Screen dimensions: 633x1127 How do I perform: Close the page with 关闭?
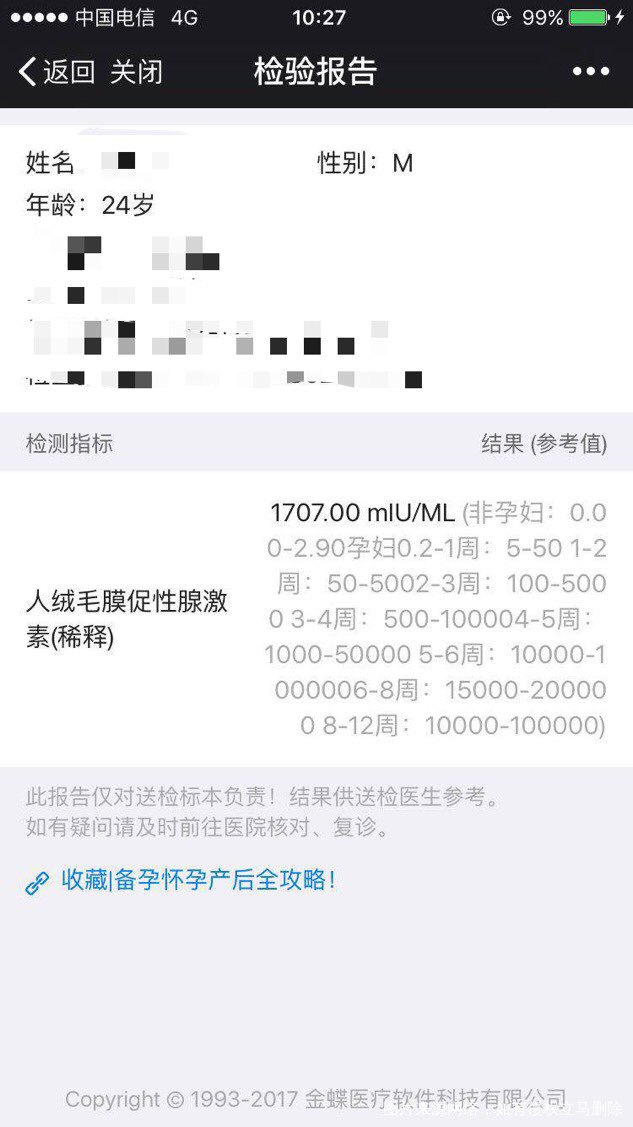136,72
